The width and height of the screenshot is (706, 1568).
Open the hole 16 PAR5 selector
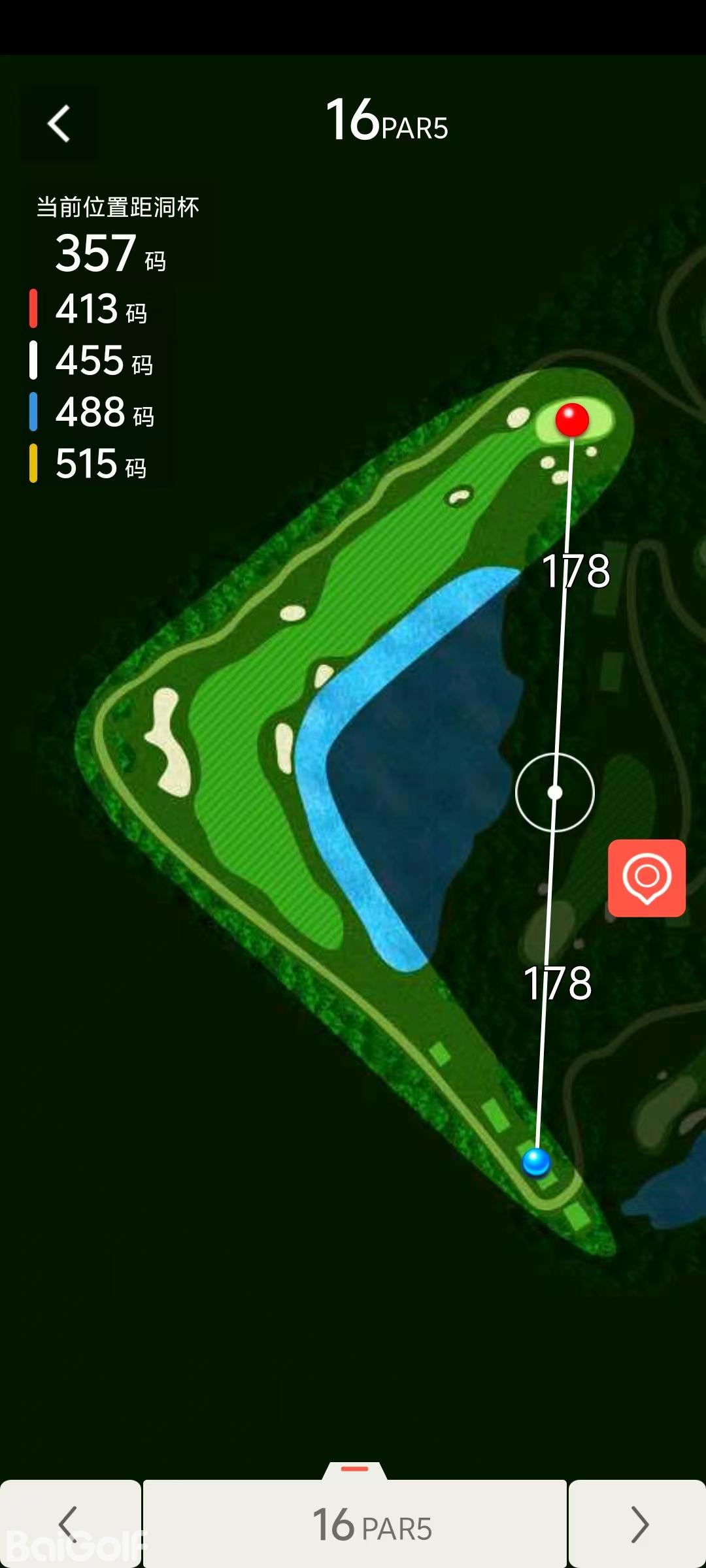pos(355,1524)
